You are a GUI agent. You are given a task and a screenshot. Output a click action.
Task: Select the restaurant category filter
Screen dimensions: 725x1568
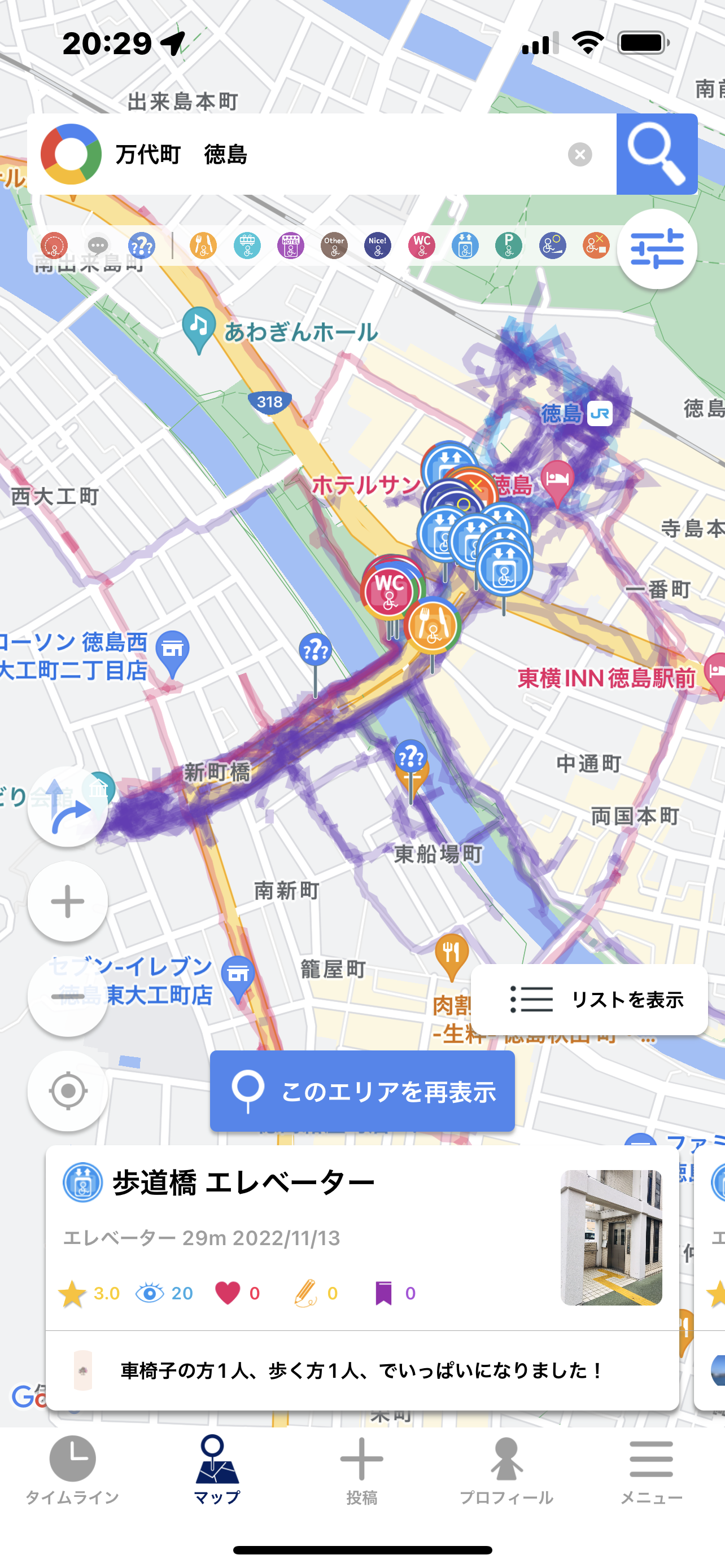[x=203, y=246]
